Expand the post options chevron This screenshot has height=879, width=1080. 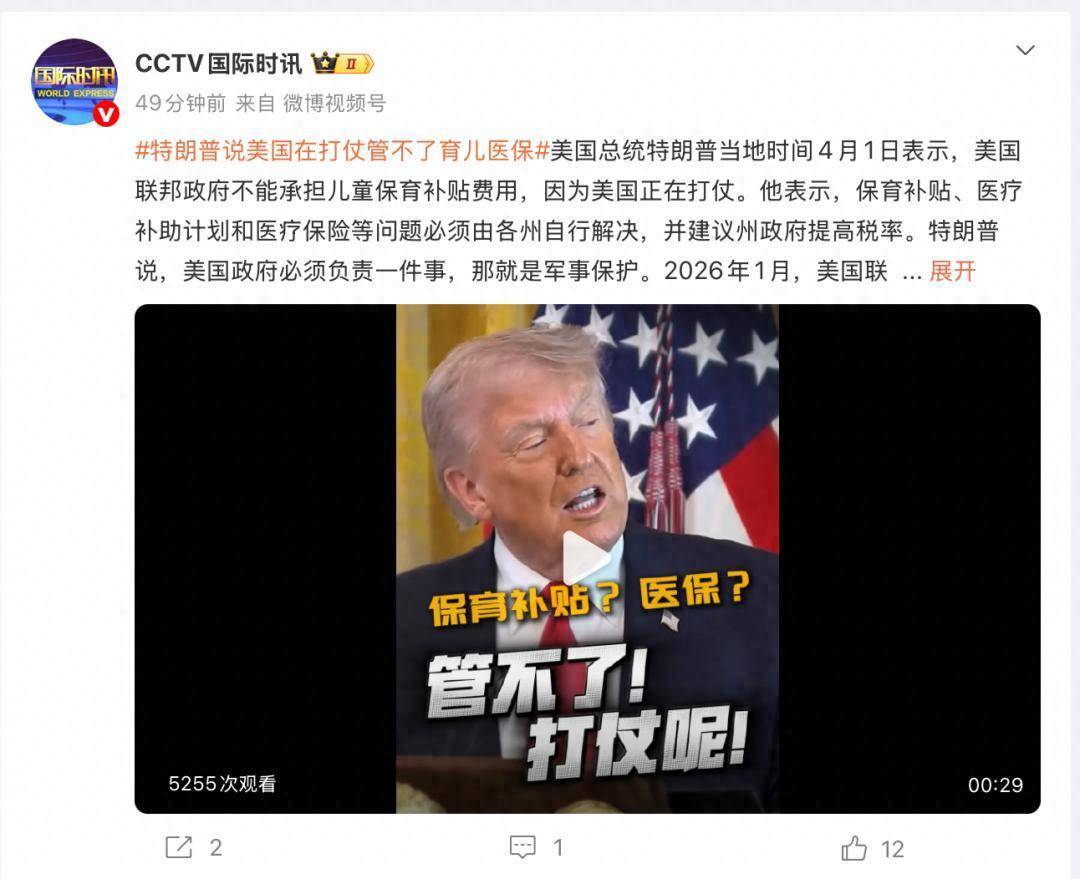pos(1025,51)
